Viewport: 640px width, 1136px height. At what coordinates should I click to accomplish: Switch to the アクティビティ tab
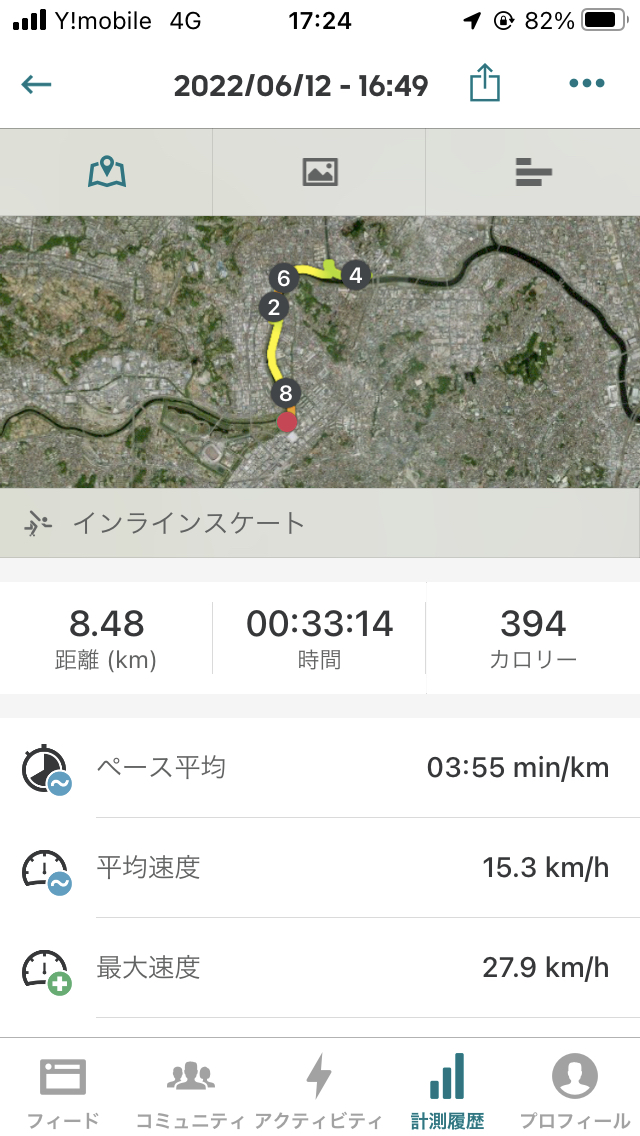tap(318, 1090)
